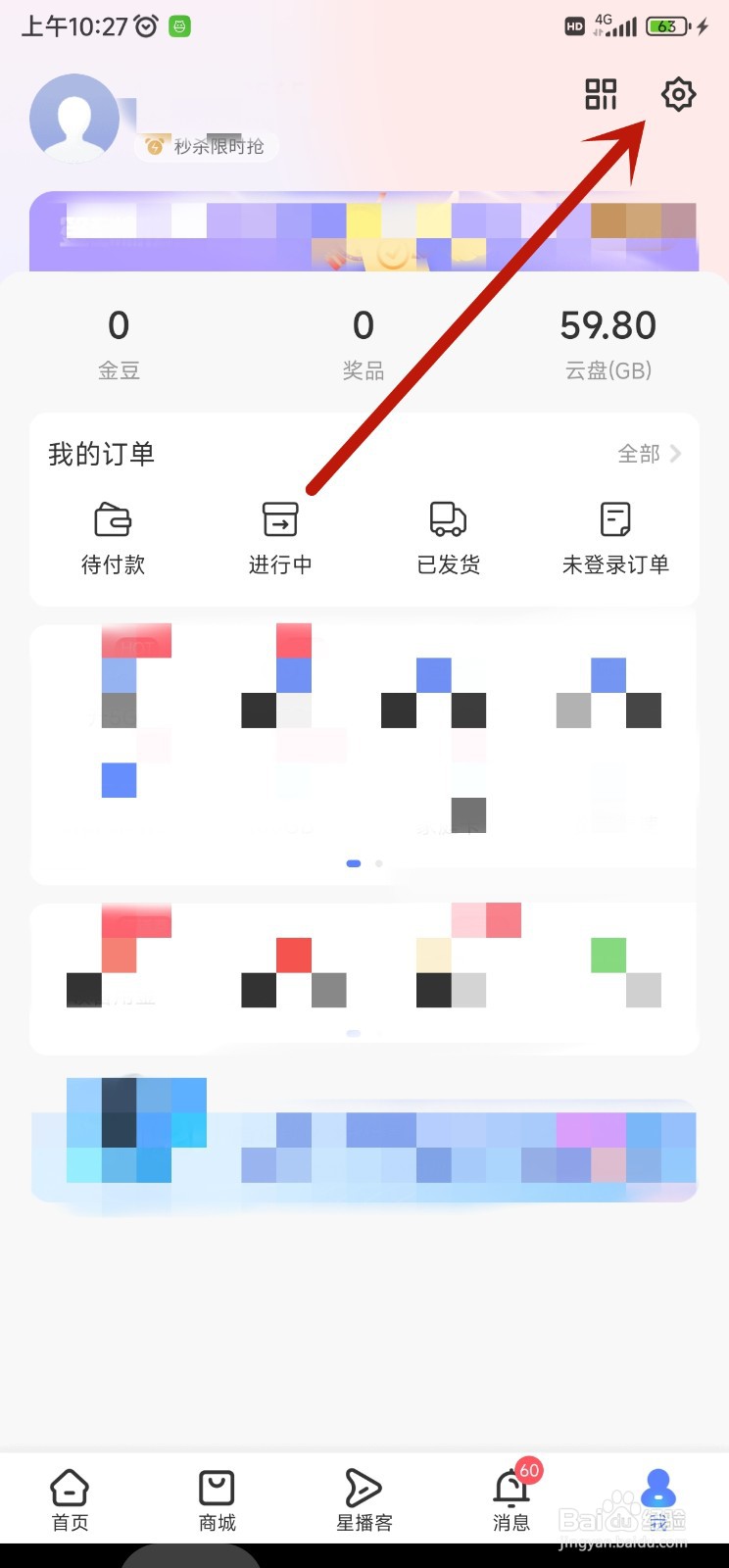The width and height of the screenshot is (729, 1568).
Task: View the 奖品 prizes count showing 0
Action: [x=364, y=341]
